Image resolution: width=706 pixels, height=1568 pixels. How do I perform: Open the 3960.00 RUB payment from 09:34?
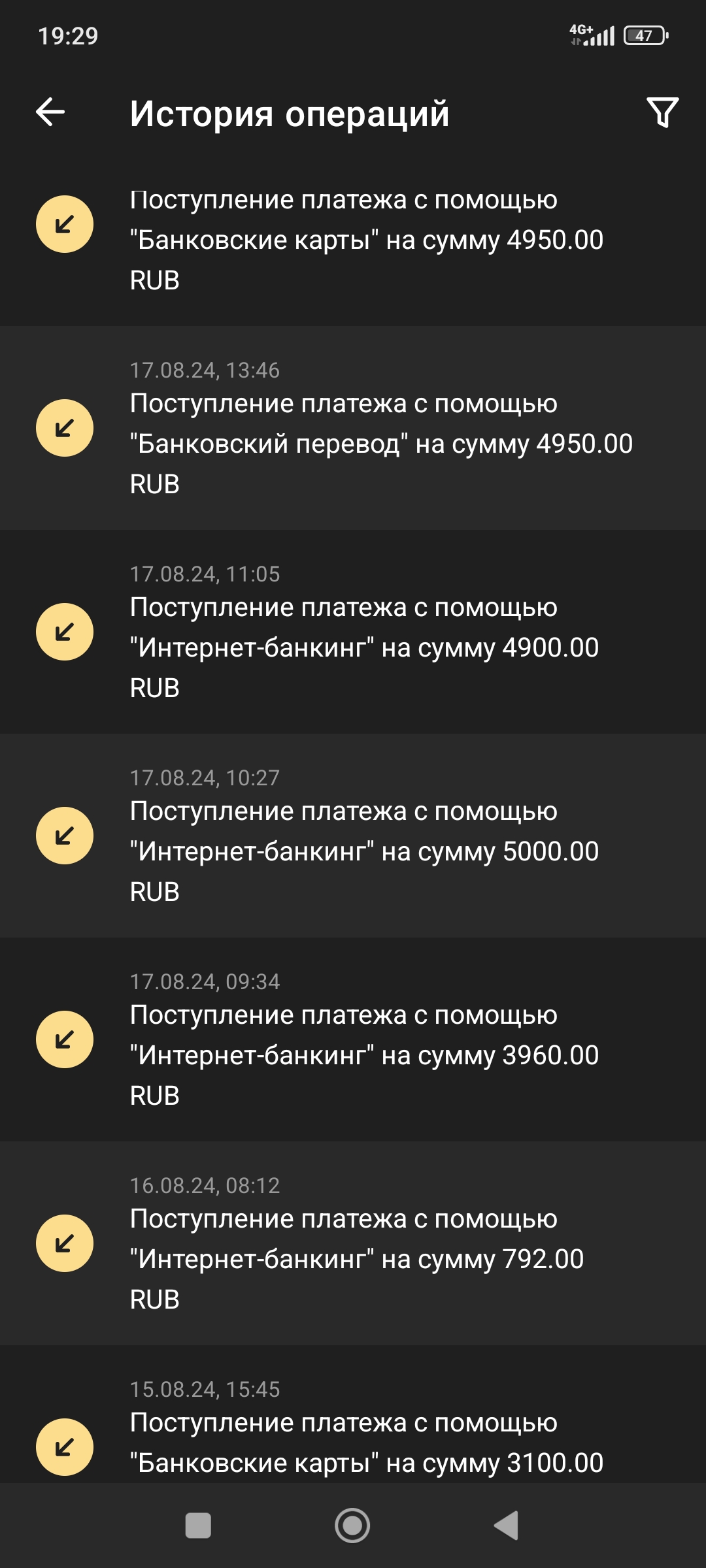(x=353, y=1039)
